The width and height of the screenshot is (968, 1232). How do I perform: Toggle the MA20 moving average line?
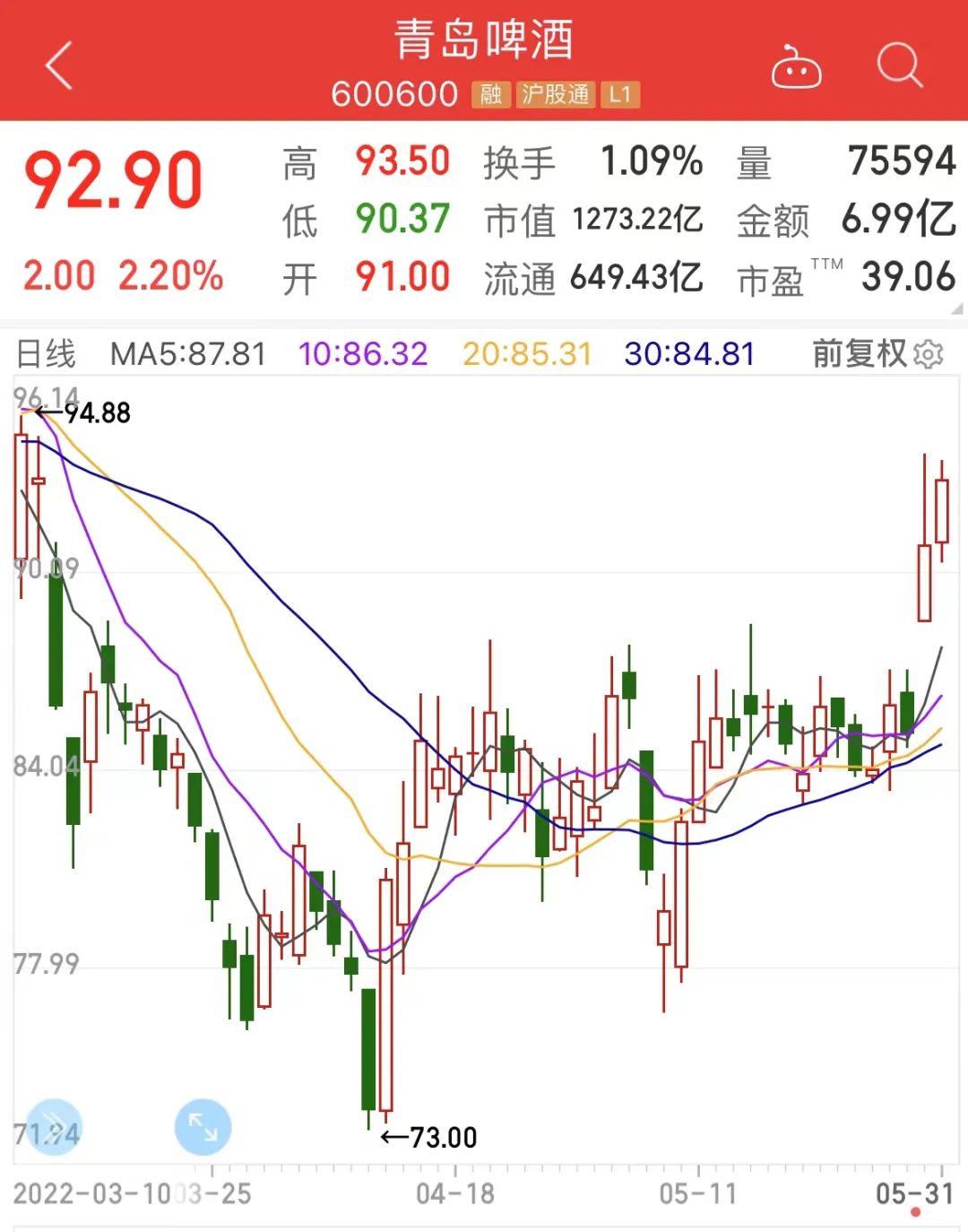pos(524,354)
